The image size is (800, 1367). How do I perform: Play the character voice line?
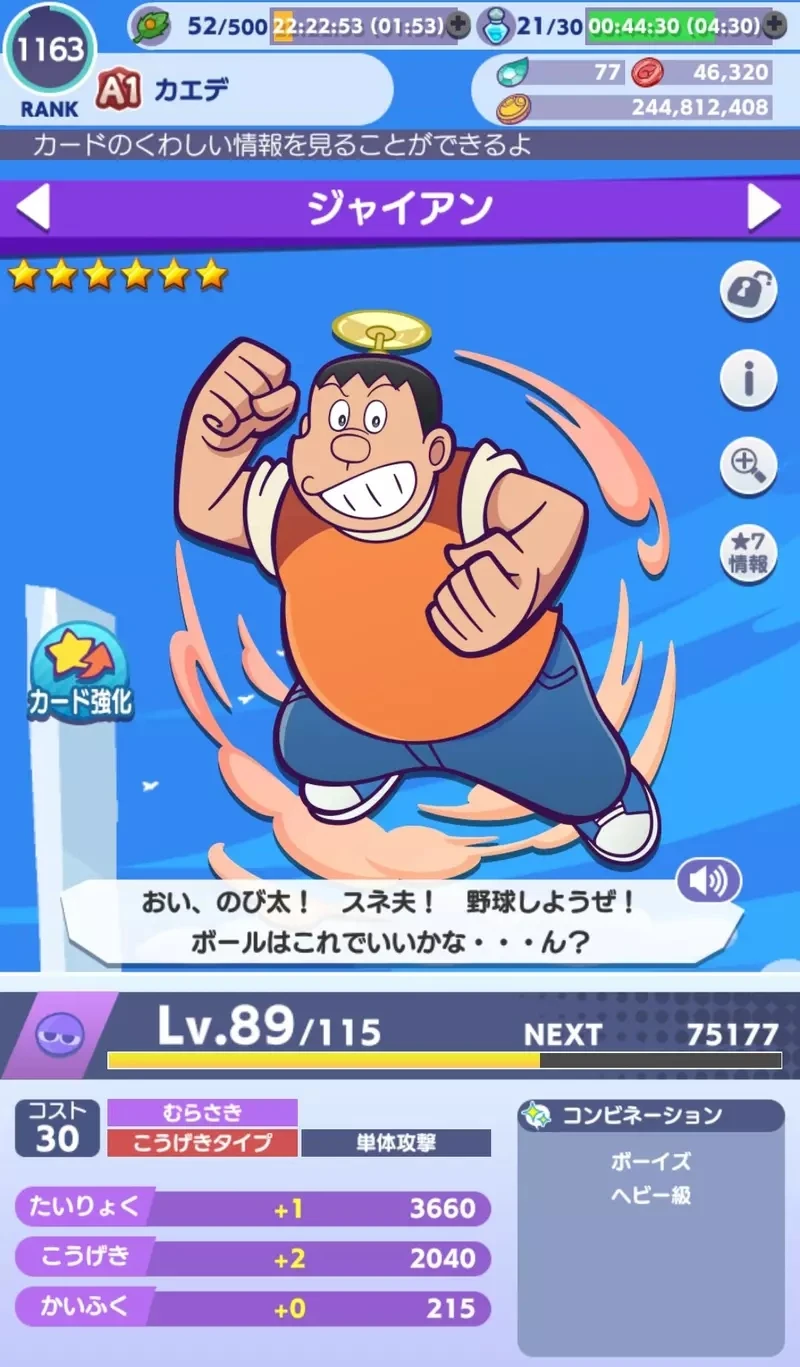709,881
